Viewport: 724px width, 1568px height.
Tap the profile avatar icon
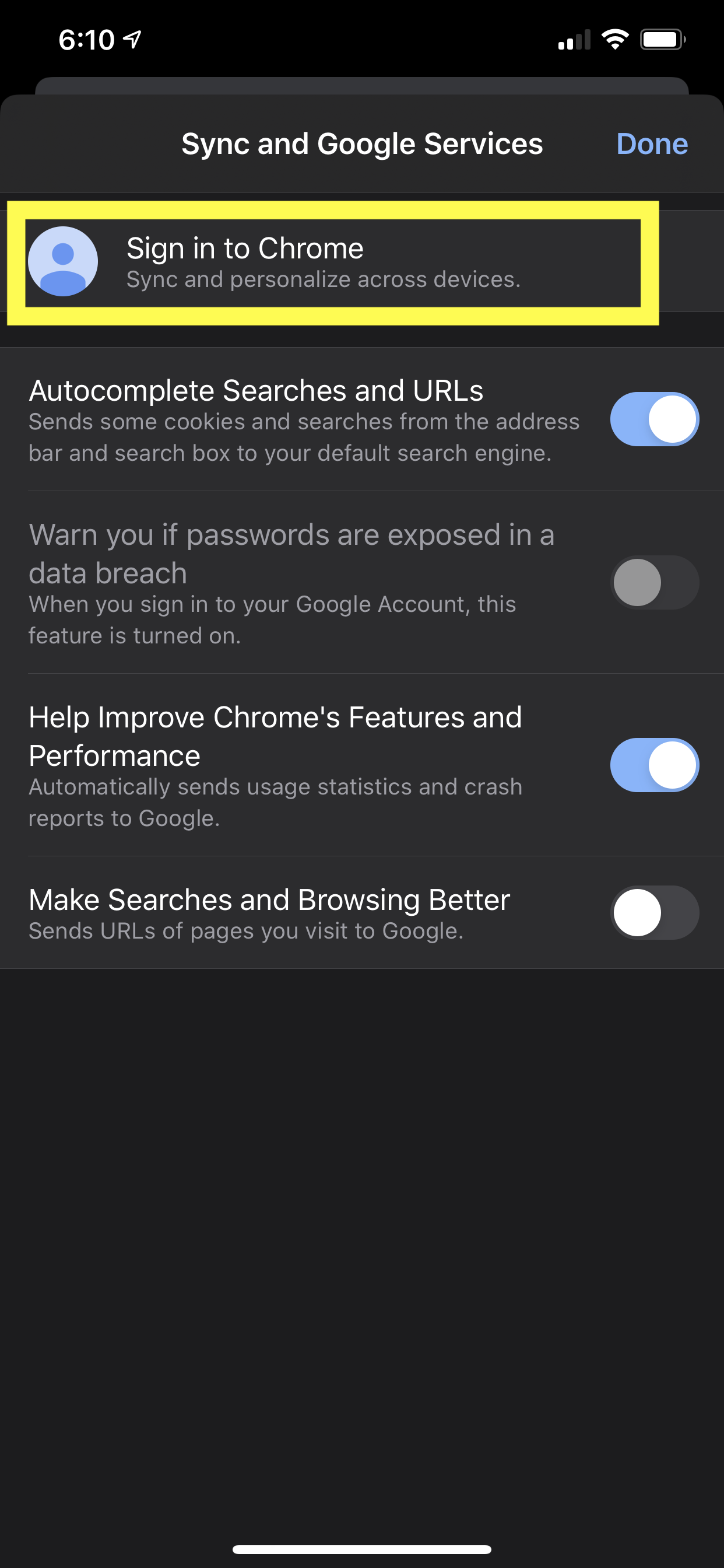tap(64, 262)
